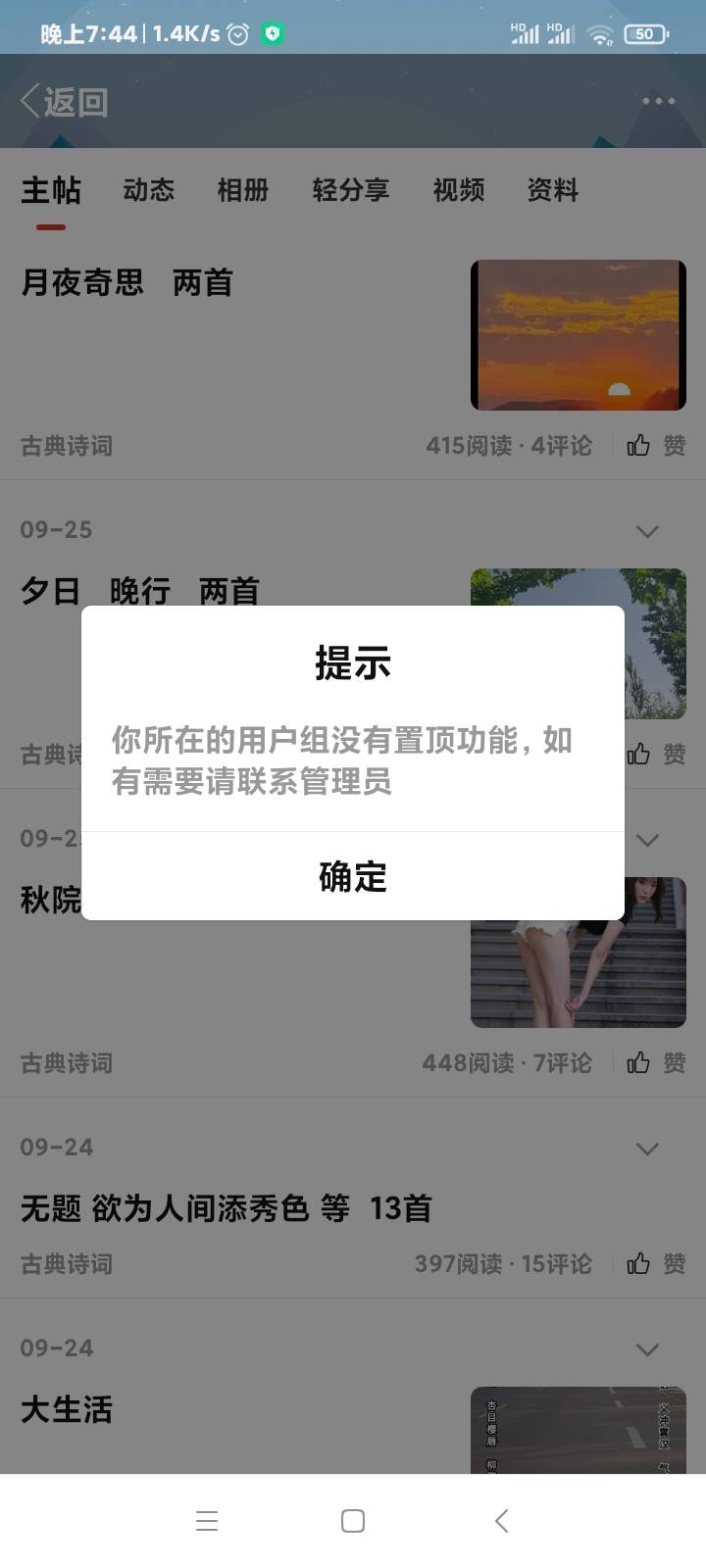Open the three-dot overflow menu
This screenshot has width=706, height=1568.
pos(658,101)
